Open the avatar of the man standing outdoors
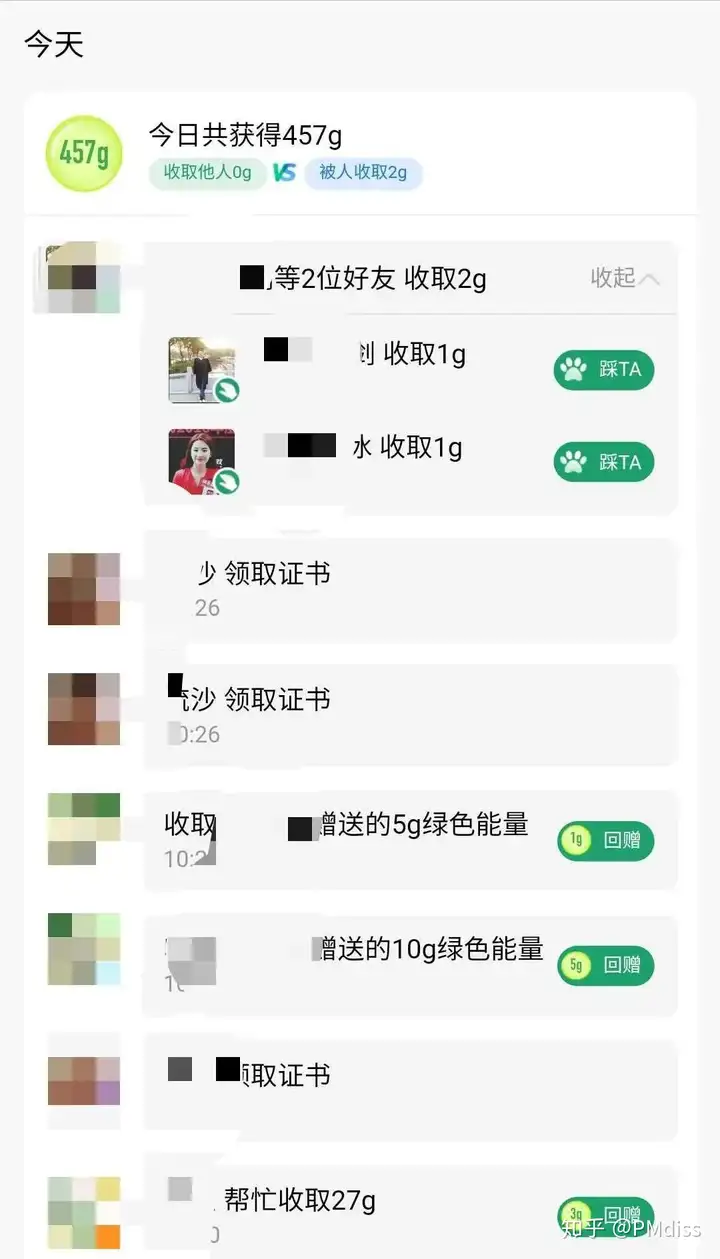Image resolution: width=720 pixels, height=1259 pixels. coord(202,369)
